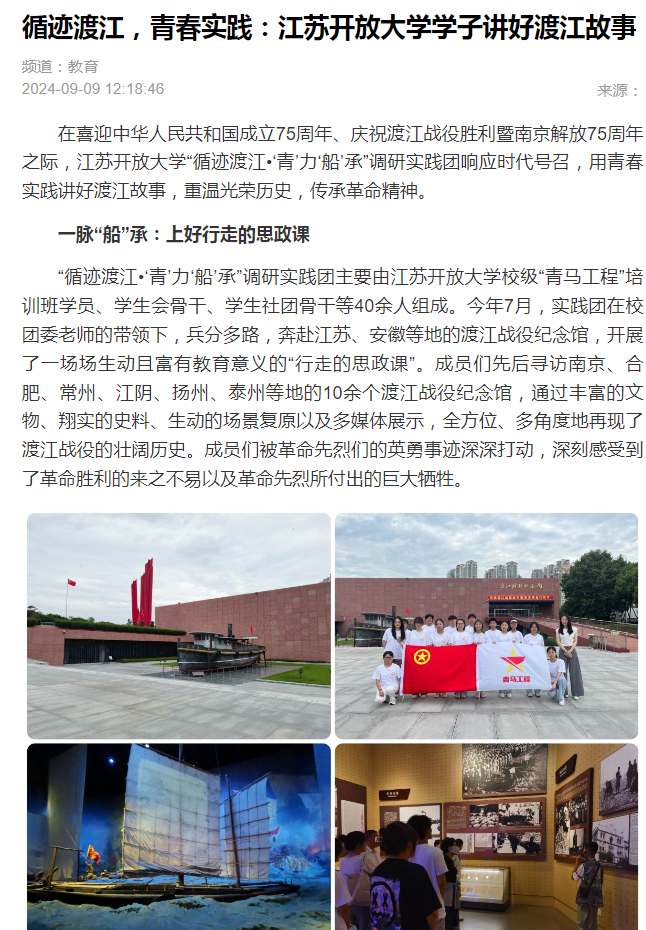Screen dimensions: 646x930
Task: View the sailboat exhibit photo
Action: (179, 836)
